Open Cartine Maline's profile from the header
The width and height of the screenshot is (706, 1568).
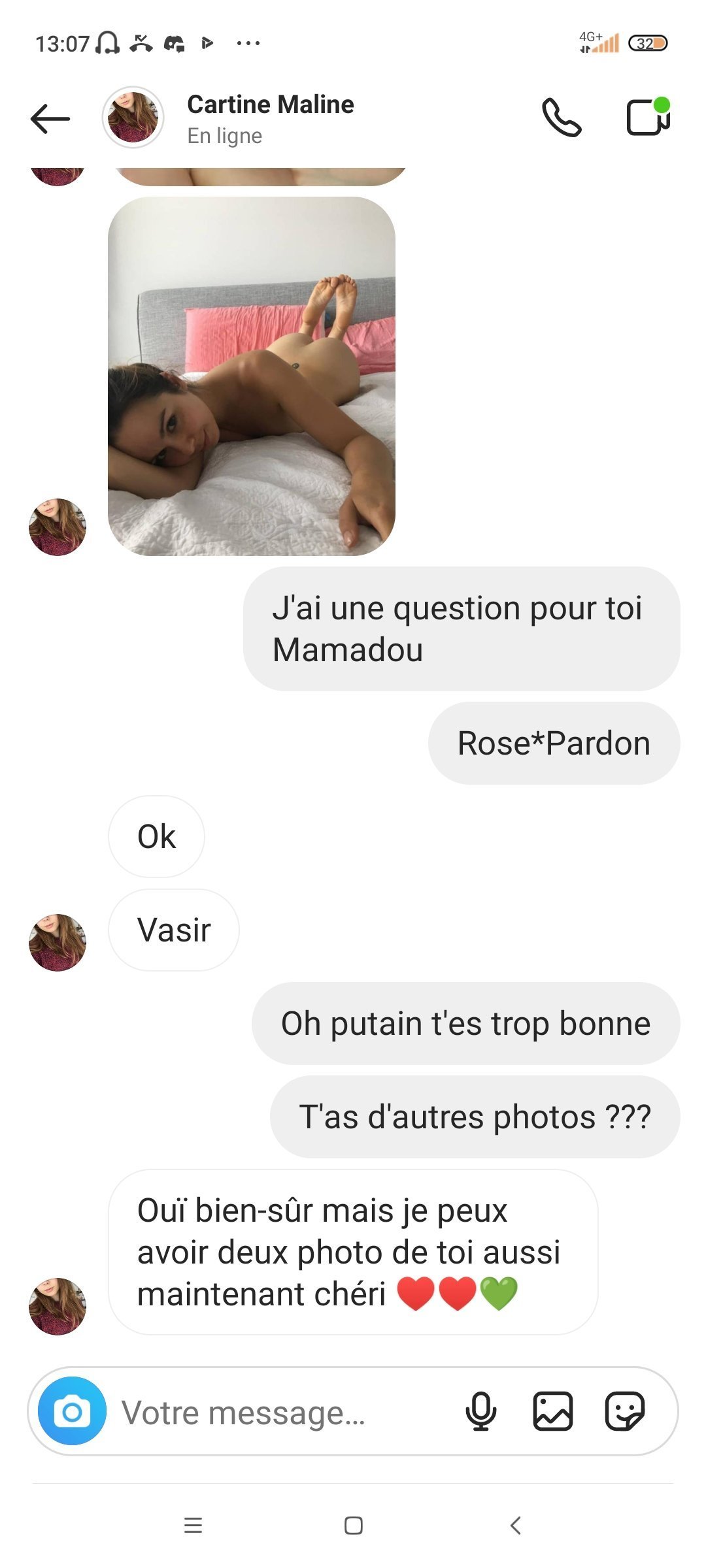click(269, 118)
